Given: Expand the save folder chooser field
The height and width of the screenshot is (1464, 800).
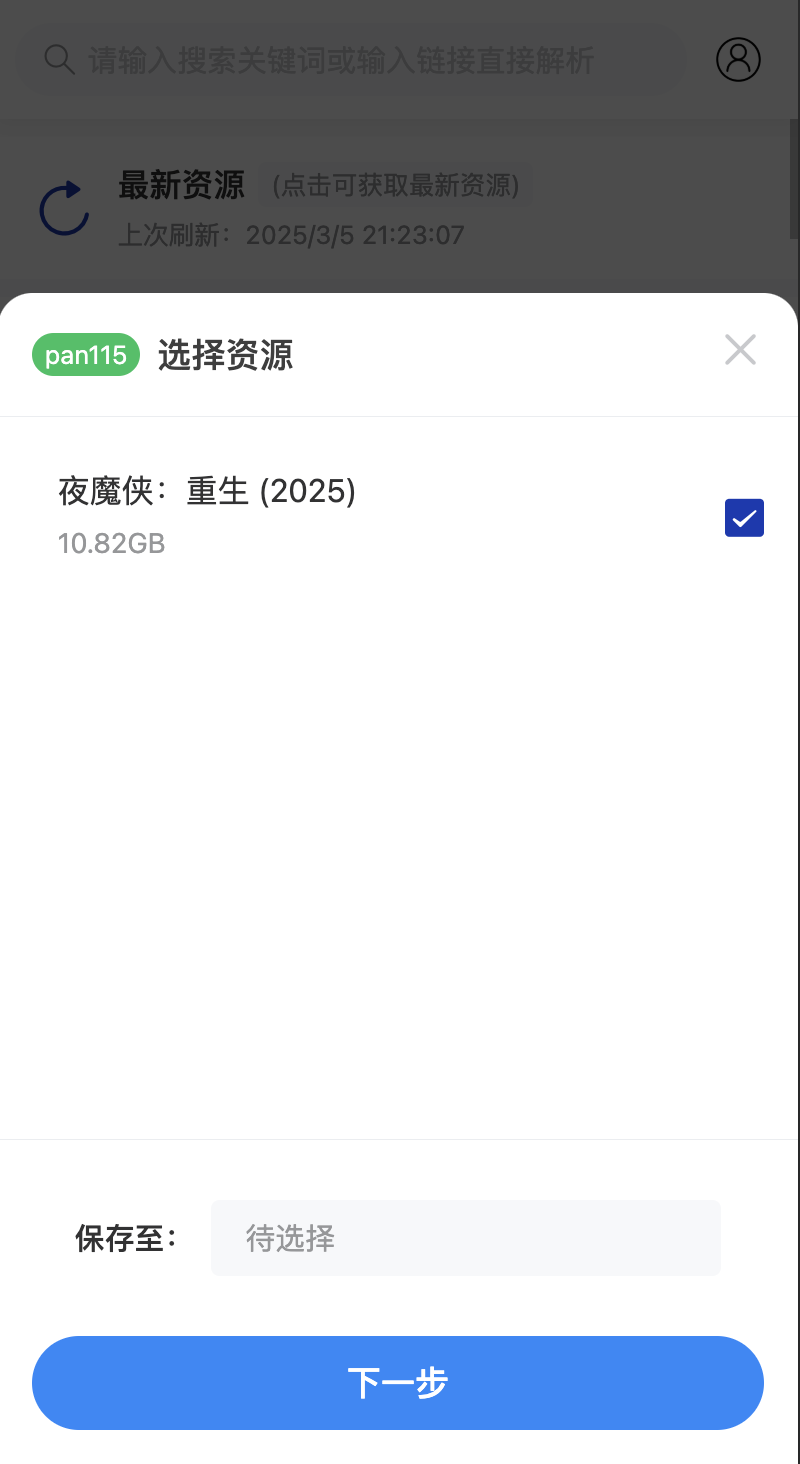Looking at the screenshot, I should [465, 1238].
